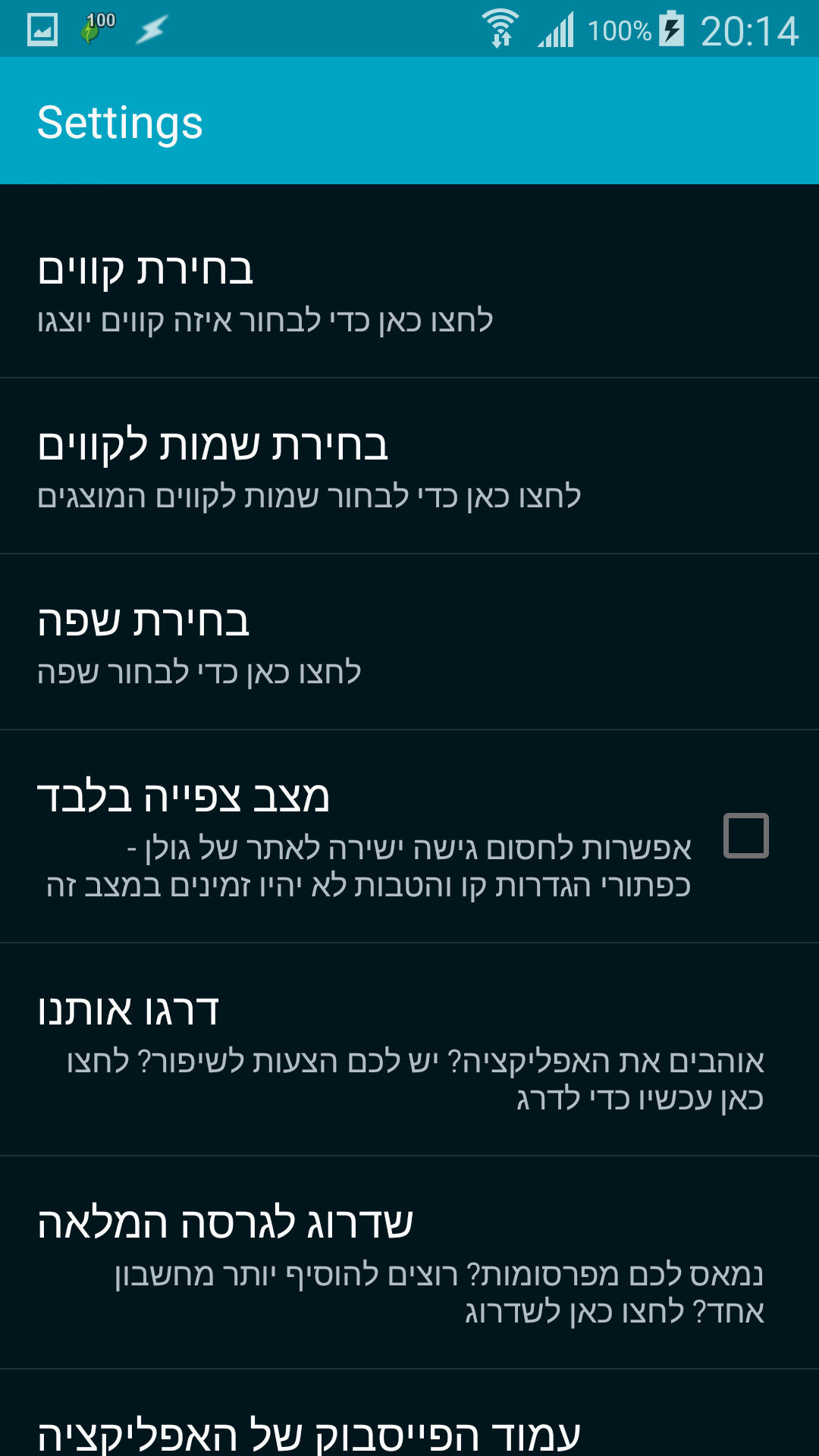Tap דרגו אותנו to rate the app
Screen dimensions: 819x1456
[x=409, y=1050]
